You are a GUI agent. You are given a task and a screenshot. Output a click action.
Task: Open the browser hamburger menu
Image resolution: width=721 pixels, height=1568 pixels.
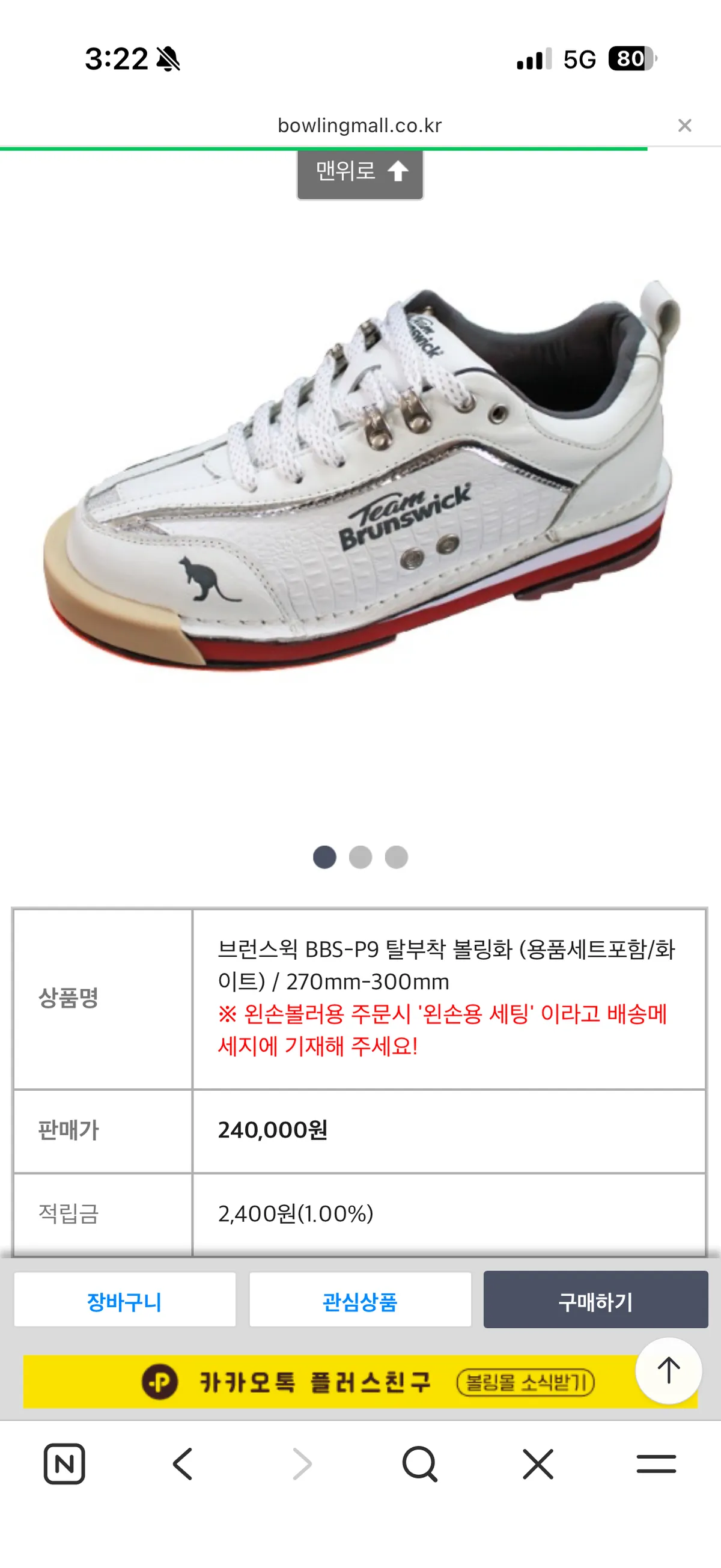(x=656, y=1464)
